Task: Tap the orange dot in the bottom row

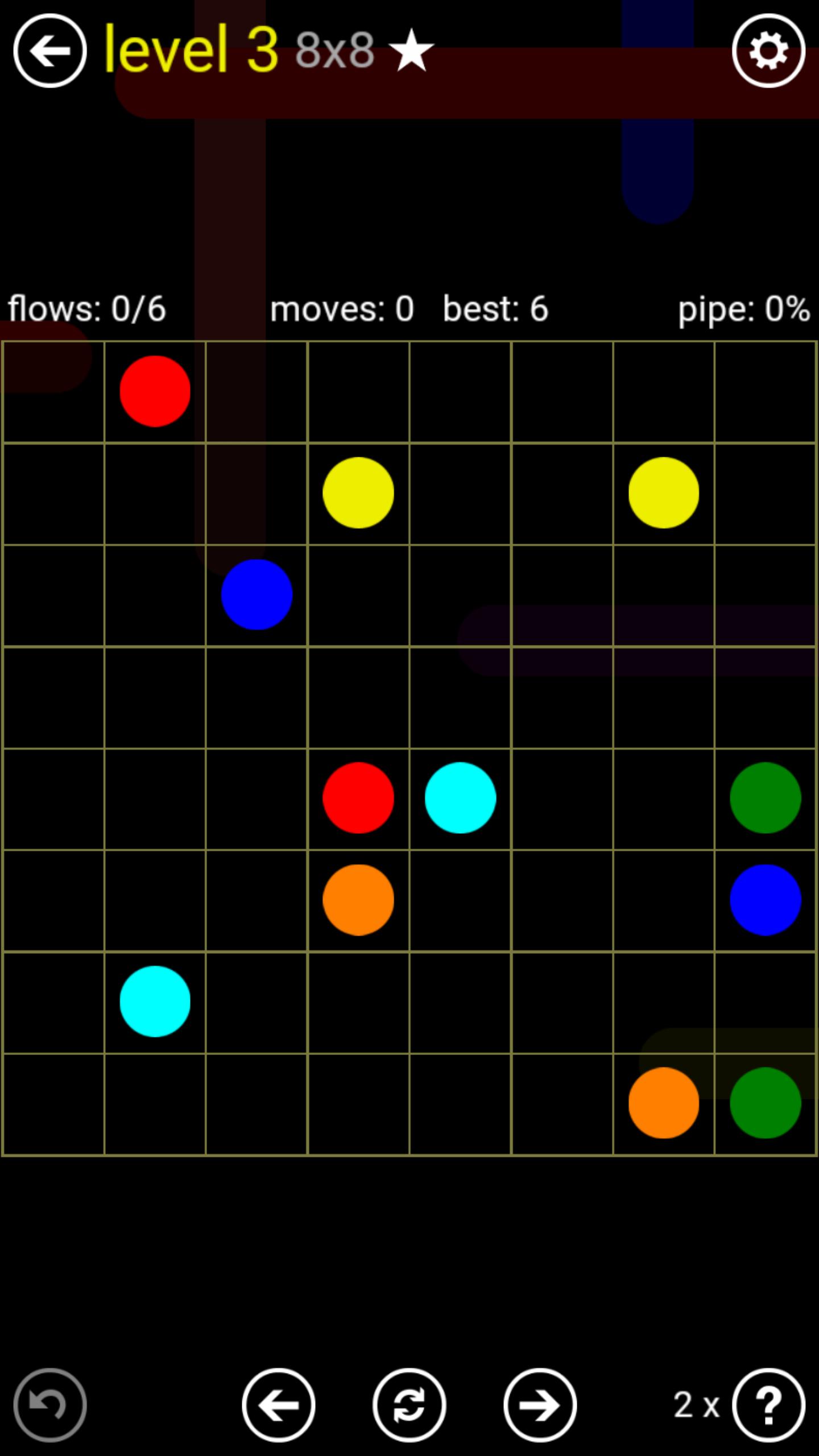Action: click(664, 1103)
